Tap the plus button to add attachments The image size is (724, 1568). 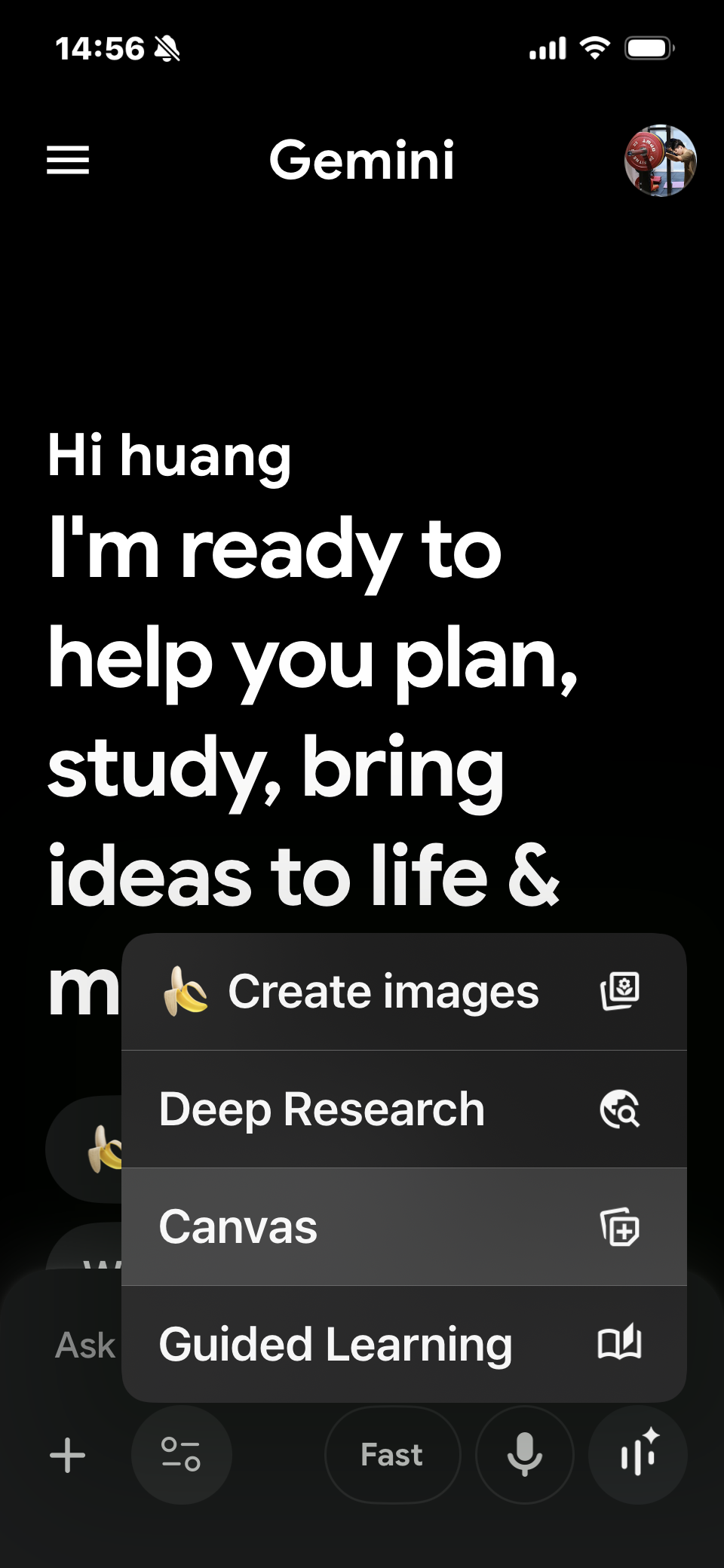pos(68,1455)
